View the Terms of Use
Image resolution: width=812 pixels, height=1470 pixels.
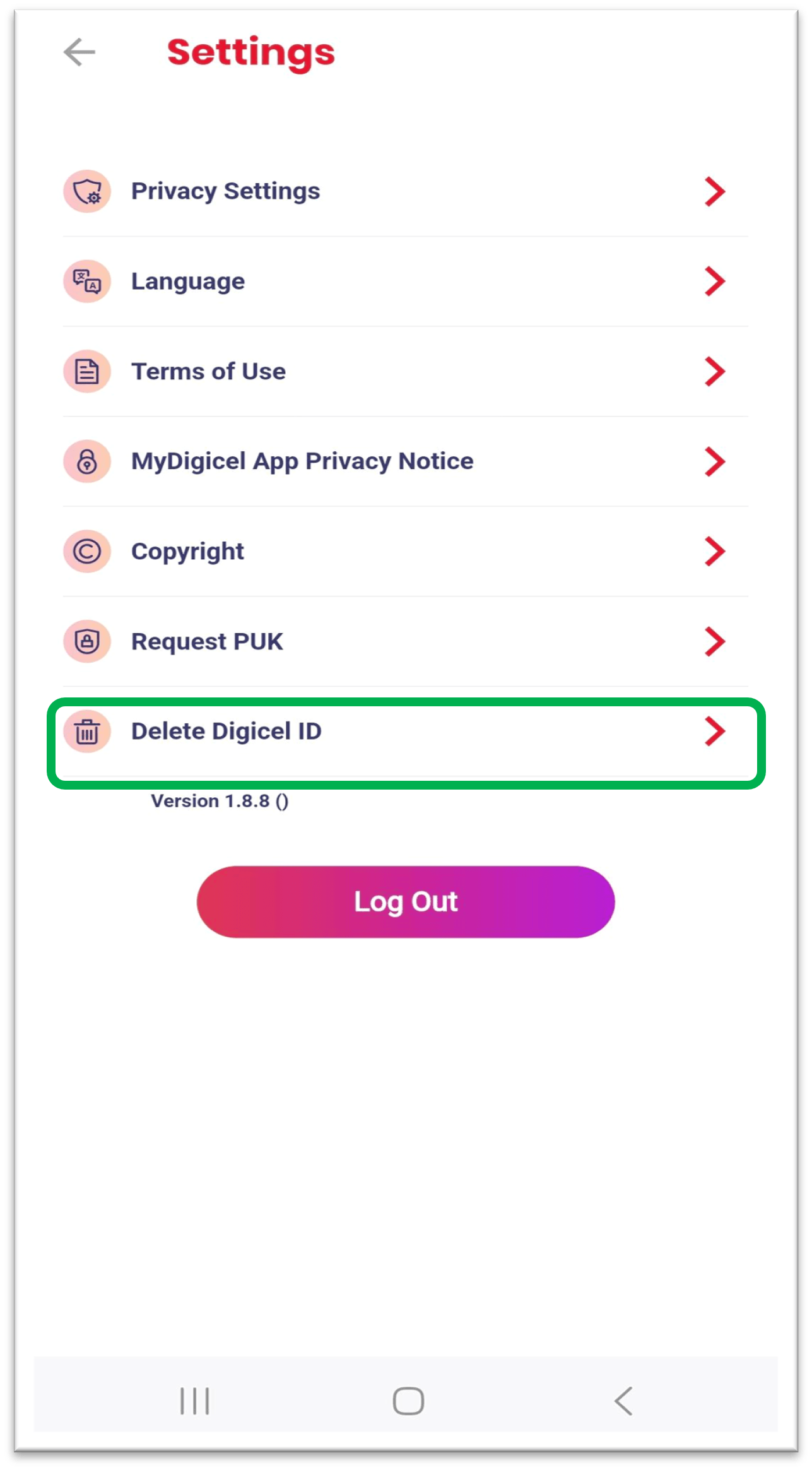(x=208, y=372)
